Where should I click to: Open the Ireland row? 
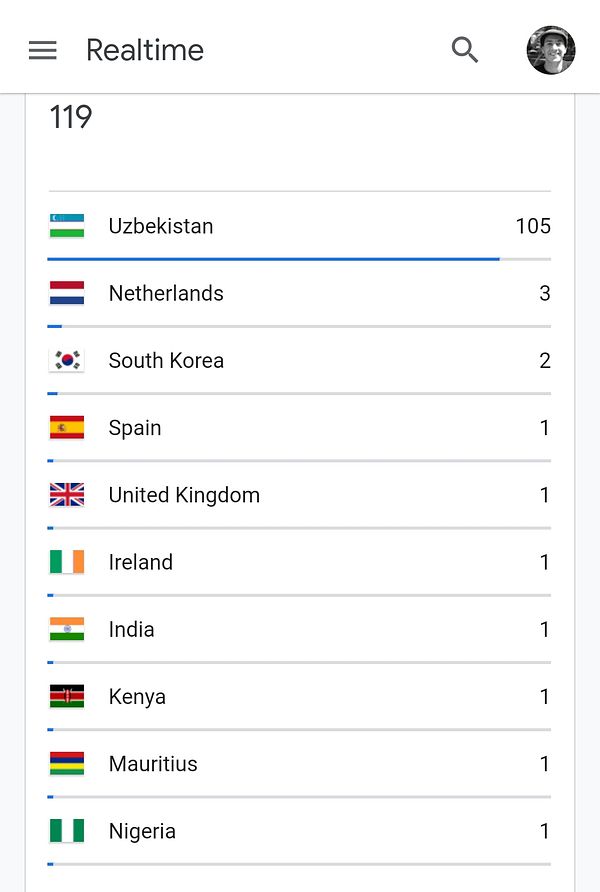[300, 562]
